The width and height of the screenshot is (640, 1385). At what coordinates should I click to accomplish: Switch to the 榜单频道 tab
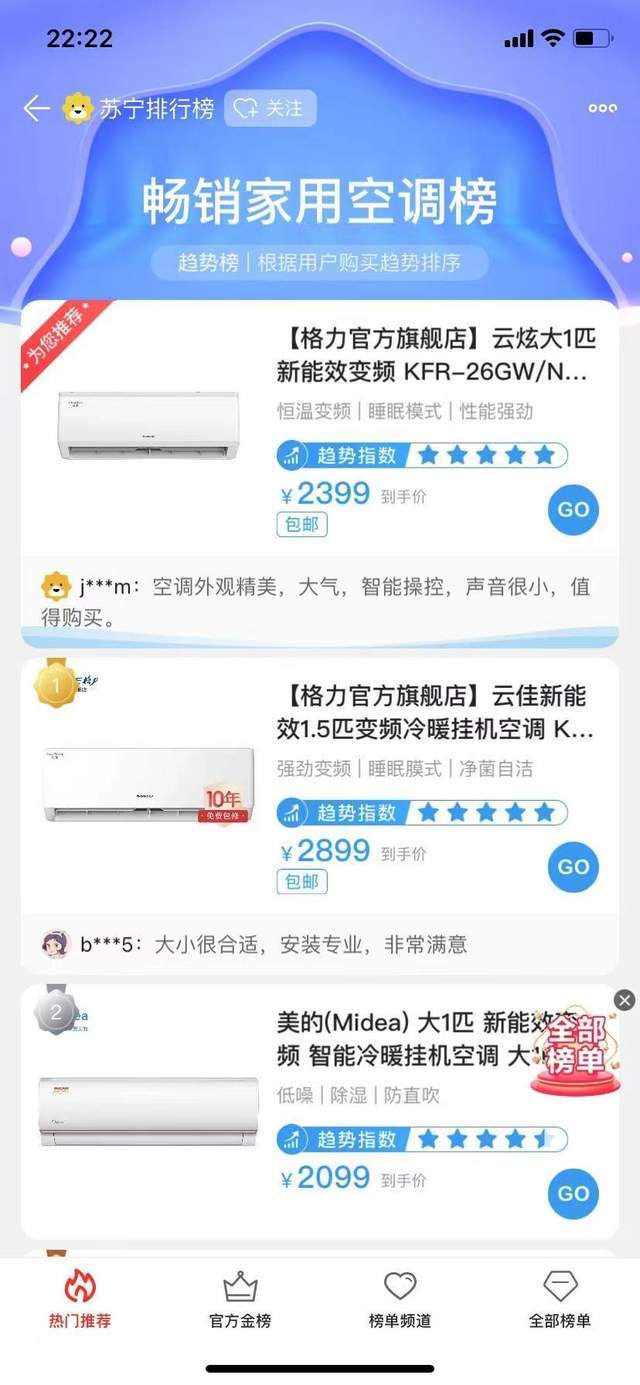pyautogui.click(x=400, y=1300)
